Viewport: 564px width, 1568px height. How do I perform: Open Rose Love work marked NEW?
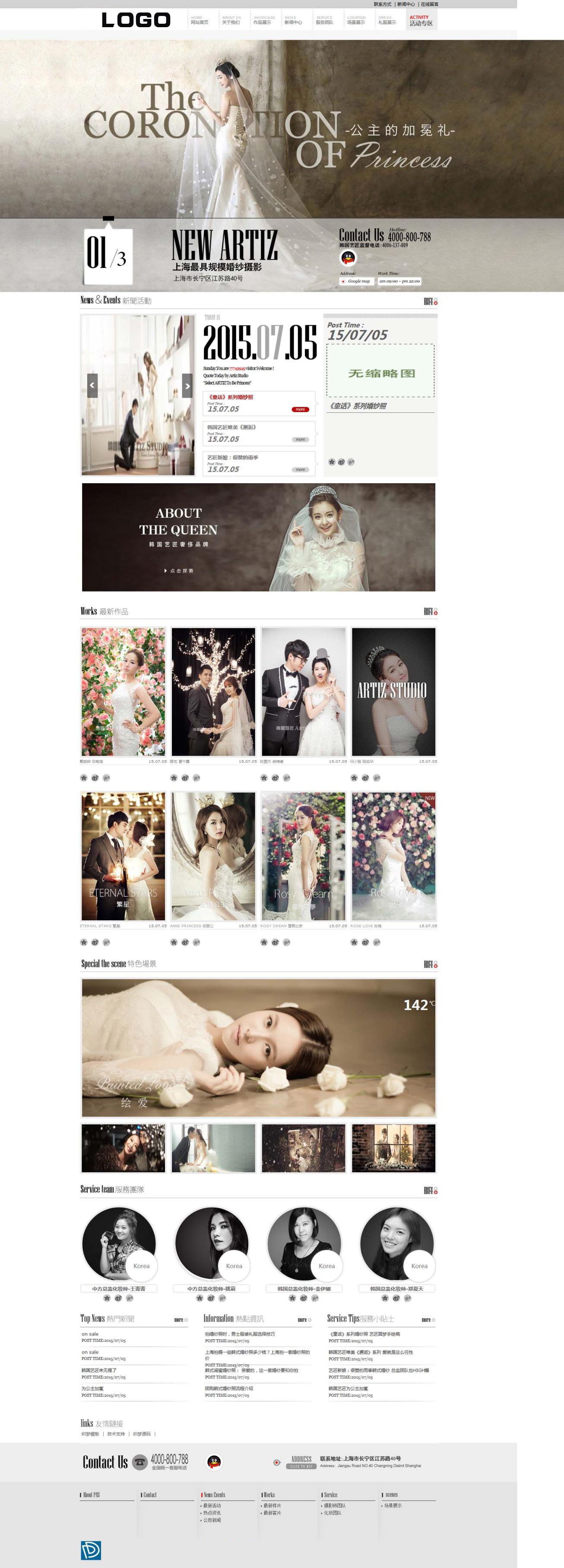tap(393, 856)
